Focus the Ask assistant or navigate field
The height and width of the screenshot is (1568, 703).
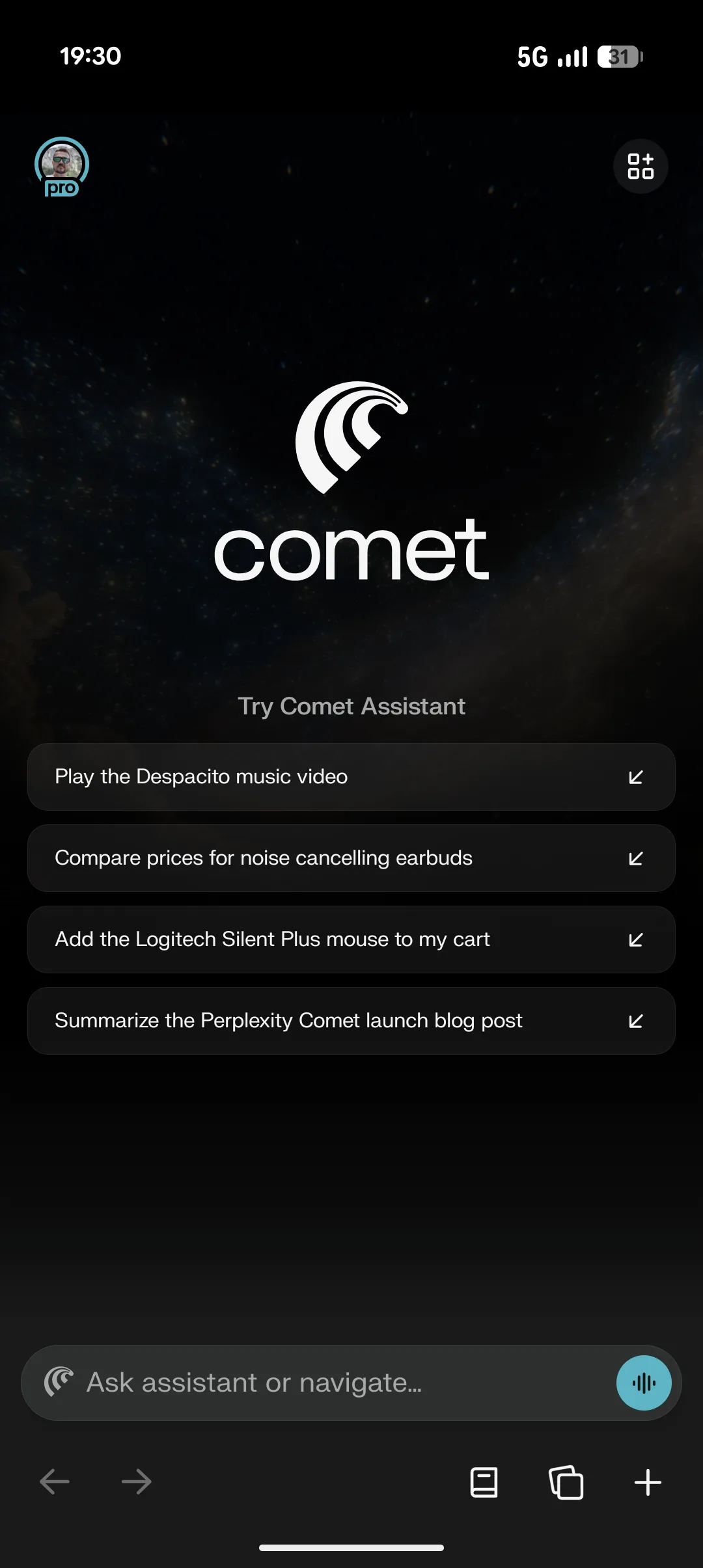tap(325, 1383)
